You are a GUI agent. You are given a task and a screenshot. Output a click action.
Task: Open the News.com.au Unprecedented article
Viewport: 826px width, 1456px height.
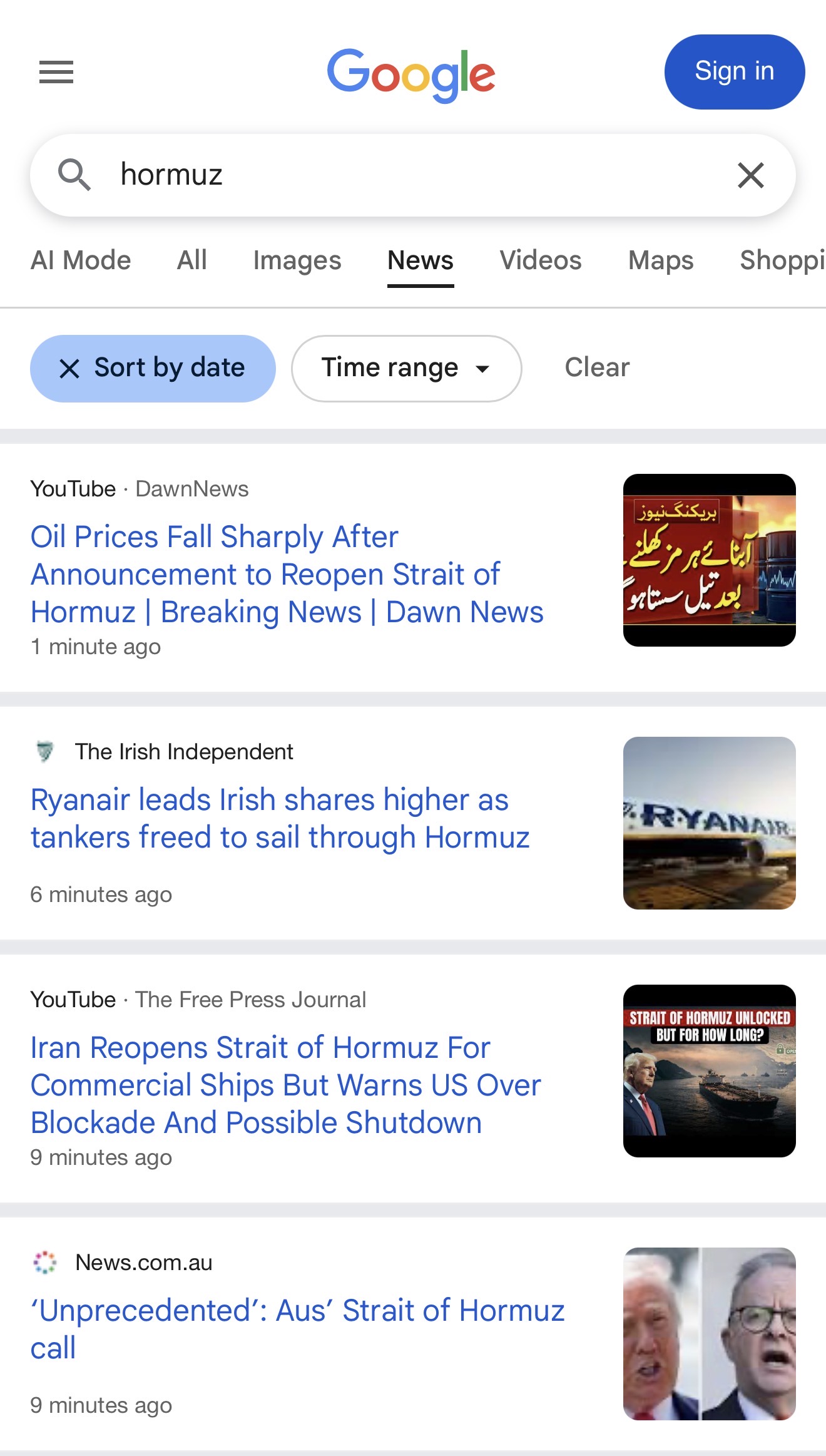[x=298, y=1329]
